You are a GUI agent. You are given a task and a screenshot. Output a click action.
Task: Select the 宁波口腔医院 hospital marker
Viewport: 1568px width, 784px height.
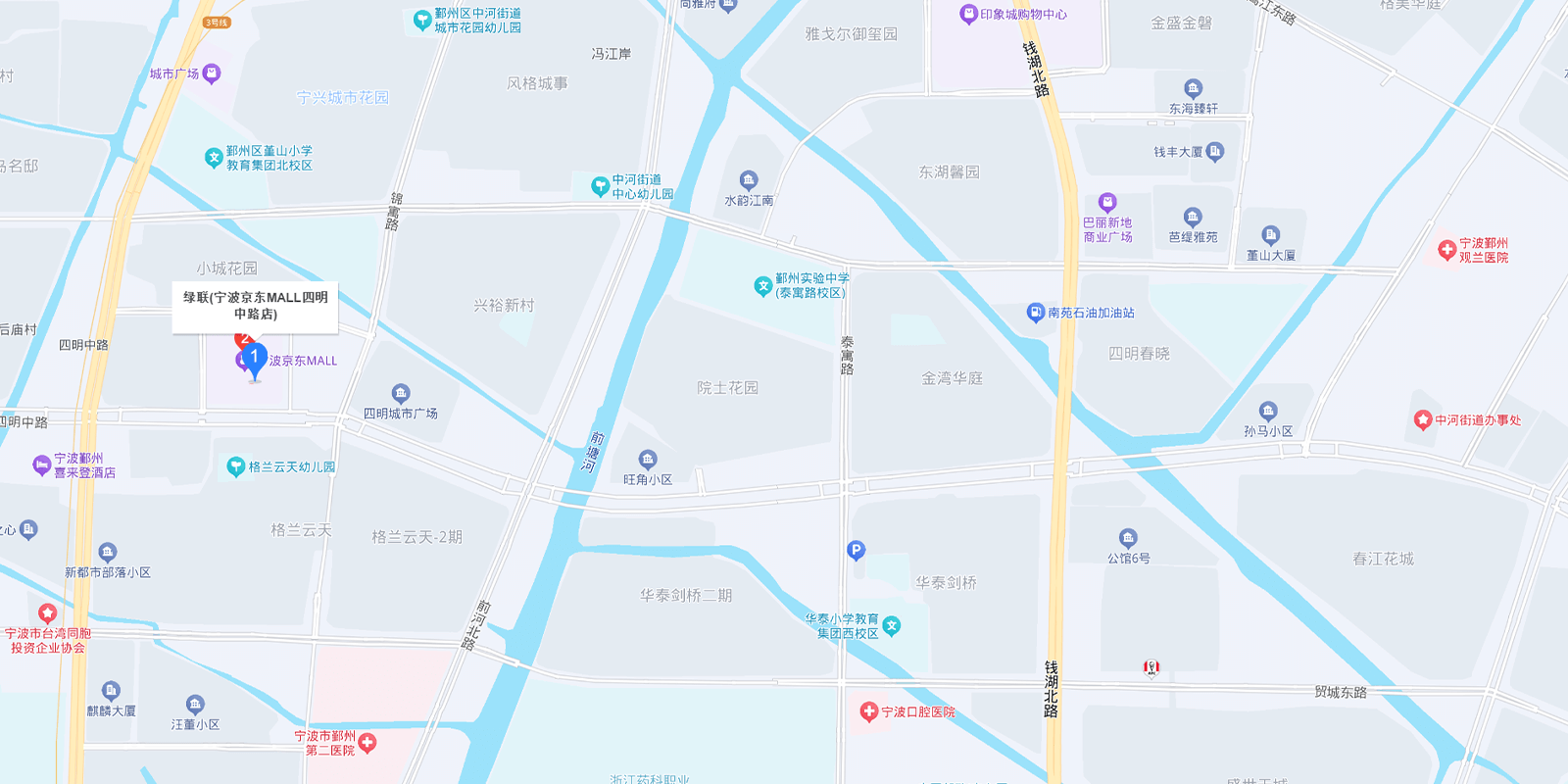(868, 711)
